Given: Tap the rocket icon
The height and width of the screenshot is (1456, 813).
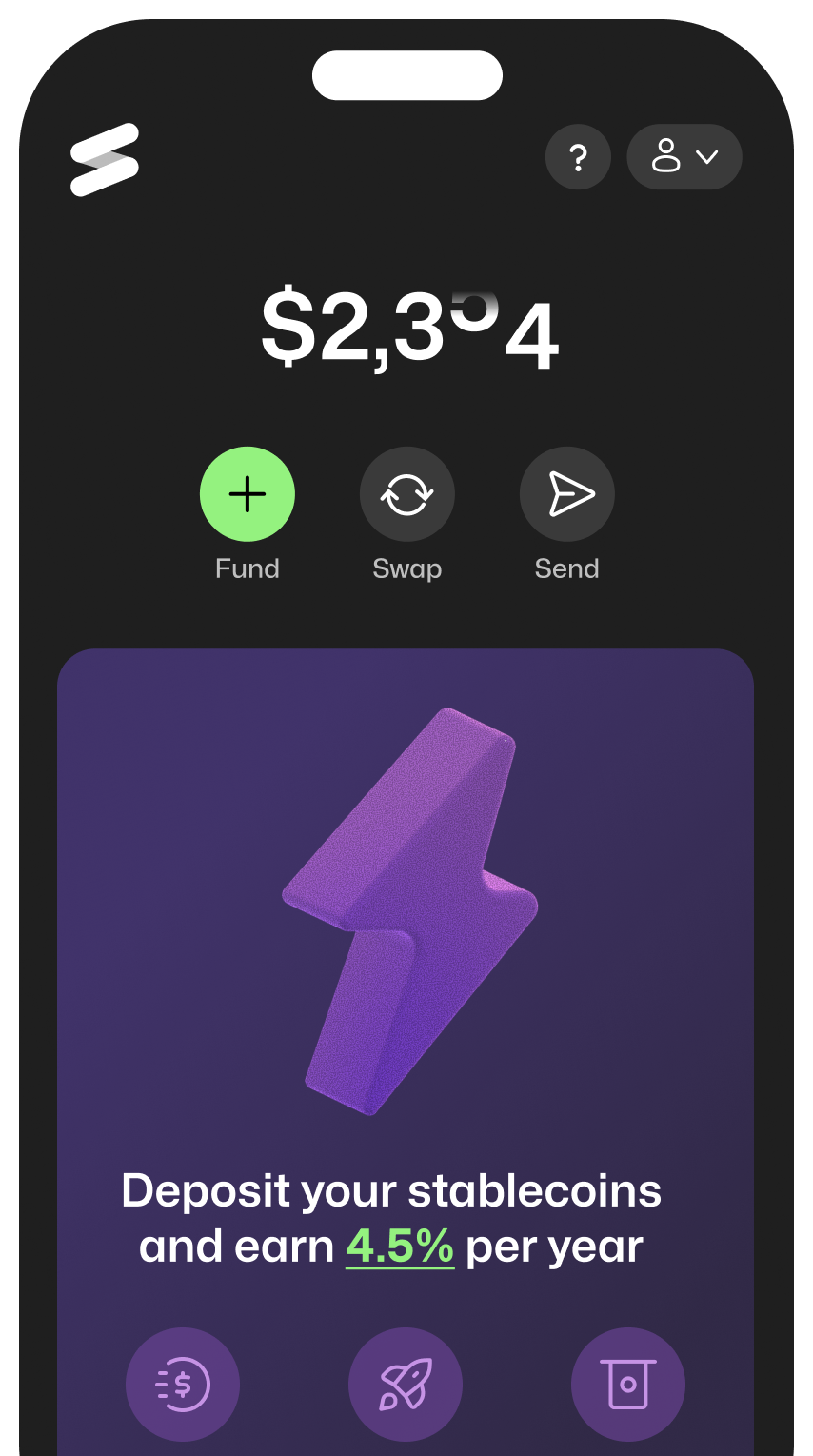Looking at the screenshot, I should (x=406, y=1384).
